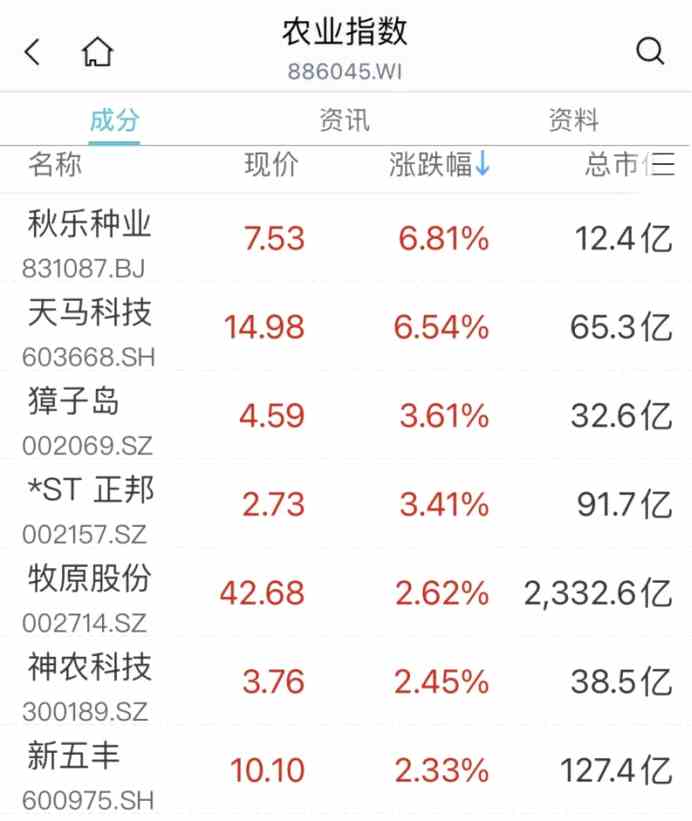Select the 成分 tab
Screen dimensions: 692x821
[x=114, y=121]
